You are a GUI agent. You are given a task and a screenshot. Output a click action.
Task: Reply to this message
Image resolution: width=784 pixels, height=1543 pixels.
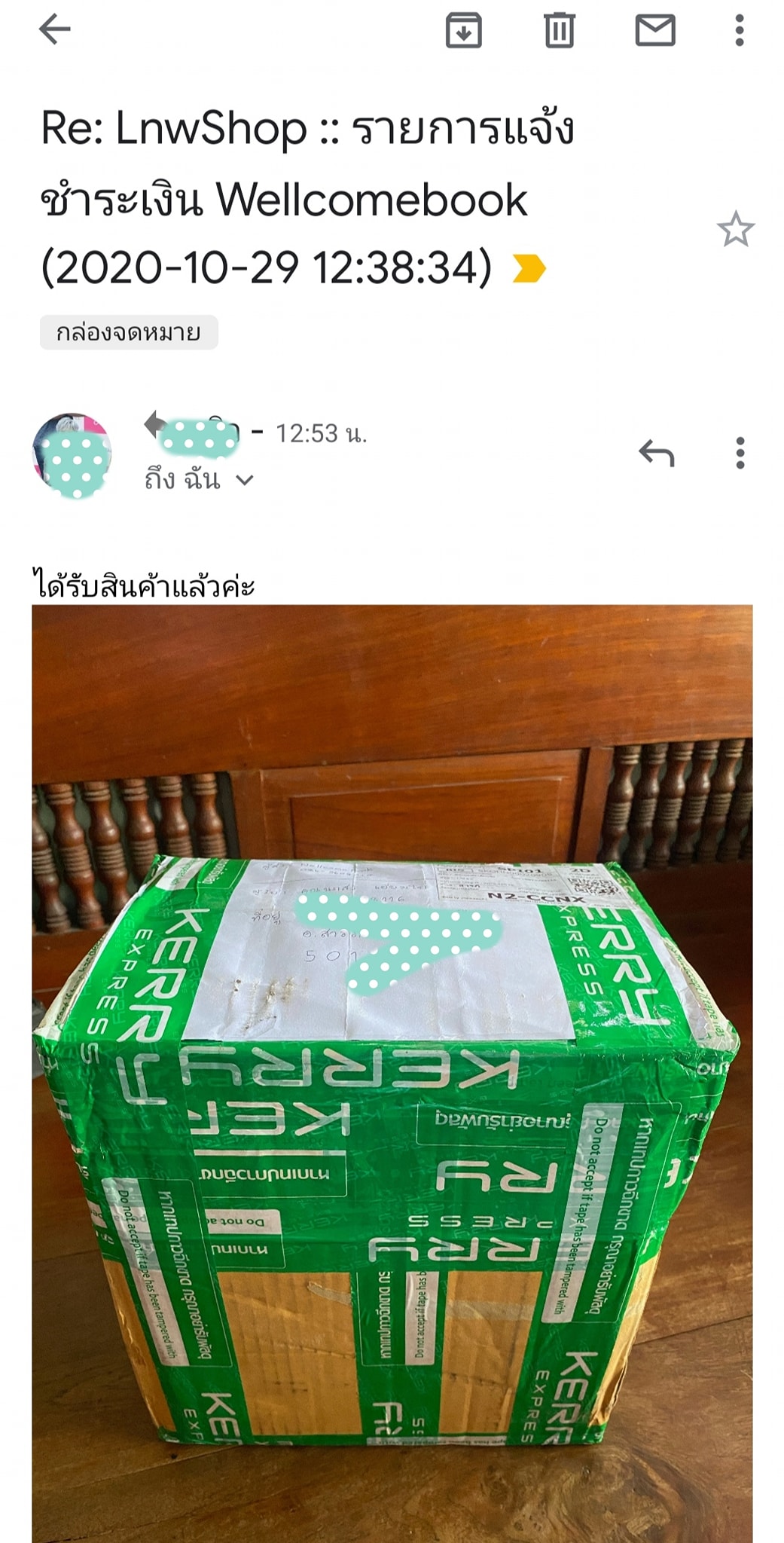coord(656,453)
